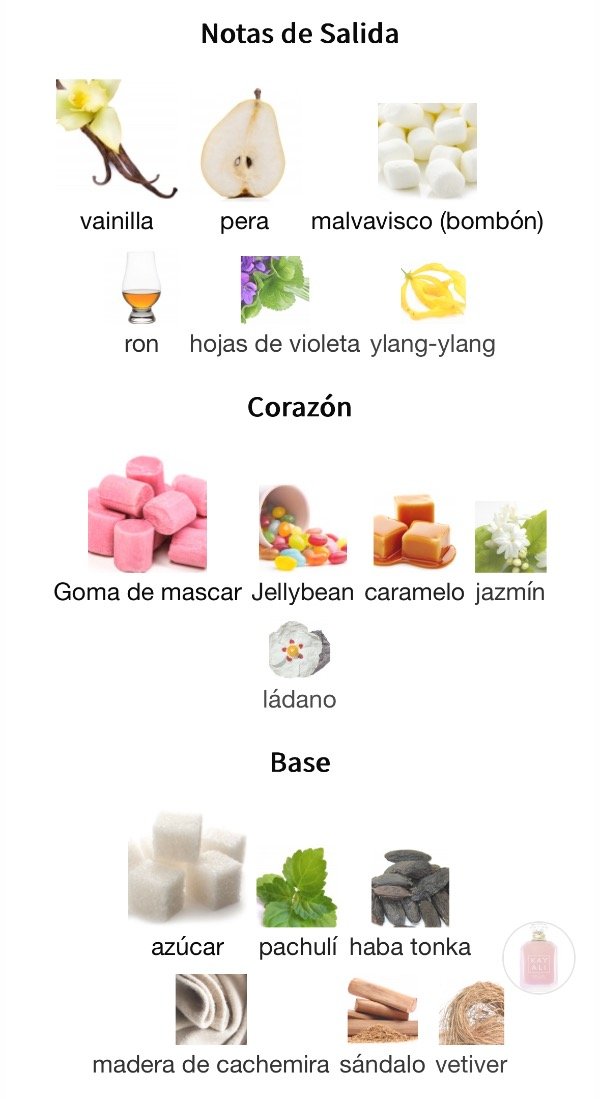The width and height of the screenshot is (600, 1099).
Task: Select the haba tonka note
Action: click(x=410, y=888)
